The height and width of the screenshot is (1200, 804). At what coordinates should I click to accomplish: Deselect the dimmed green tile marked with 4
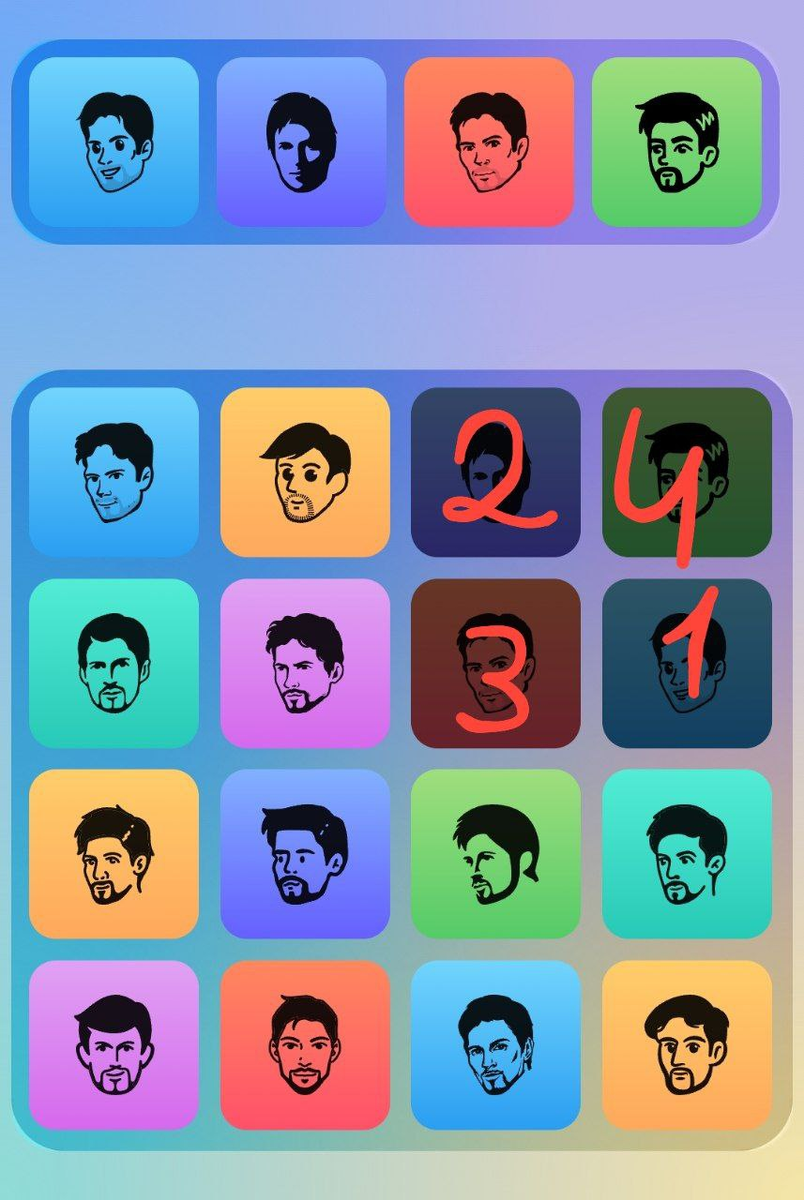687,472
